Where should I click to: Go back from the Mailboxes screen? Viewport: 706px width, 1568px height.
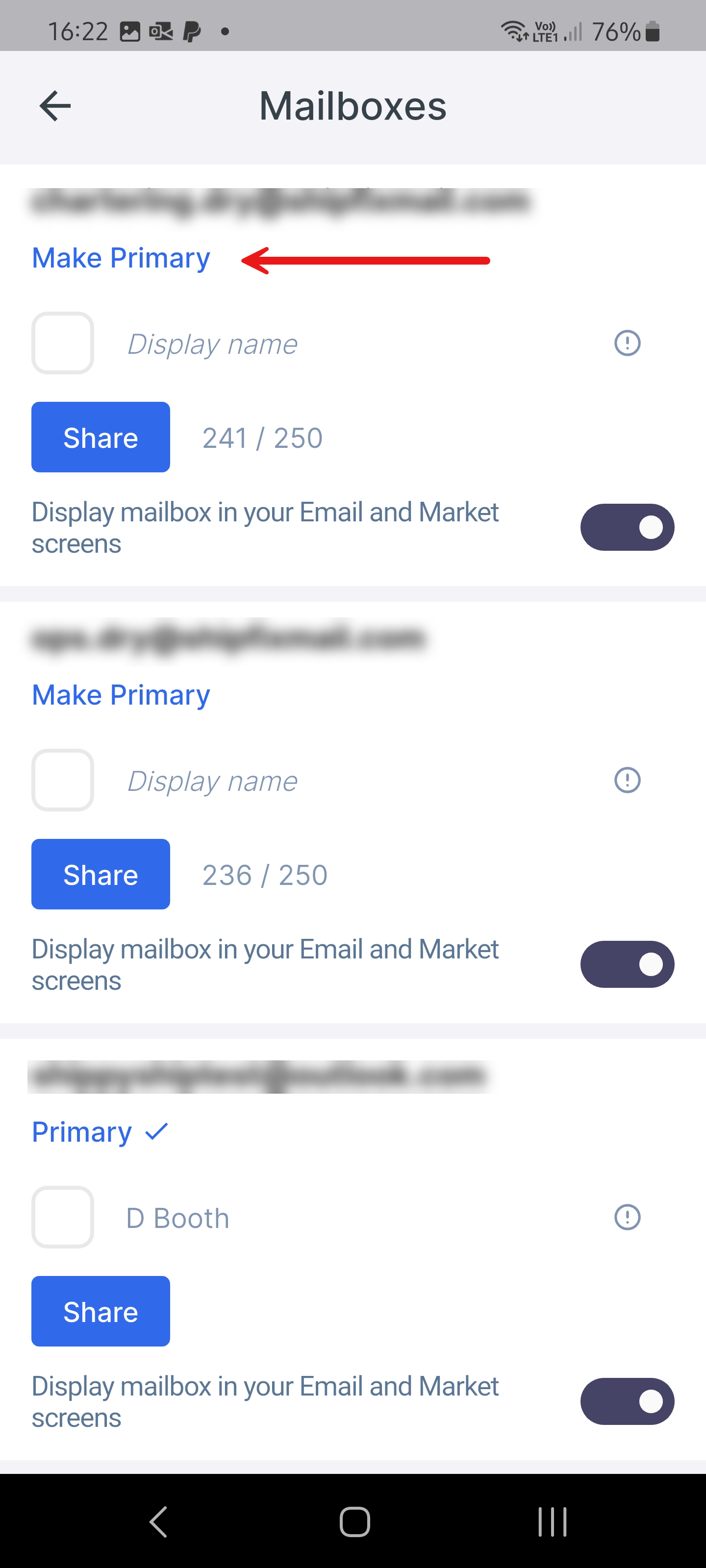[x=55, y=106]
